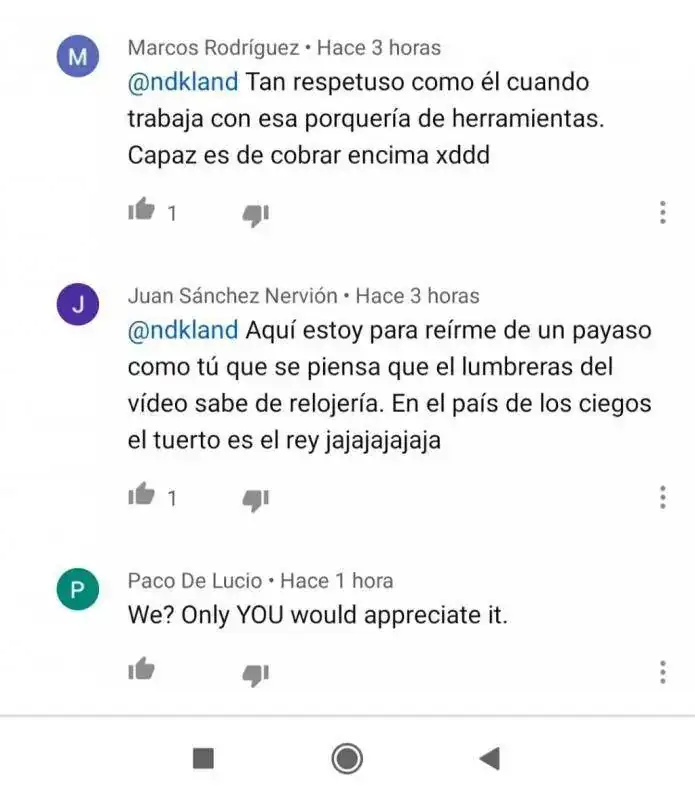695x800 pixels.
Task: Dislike Juan Sánchez Nervión's comment
Action: [x=256, y=498]
